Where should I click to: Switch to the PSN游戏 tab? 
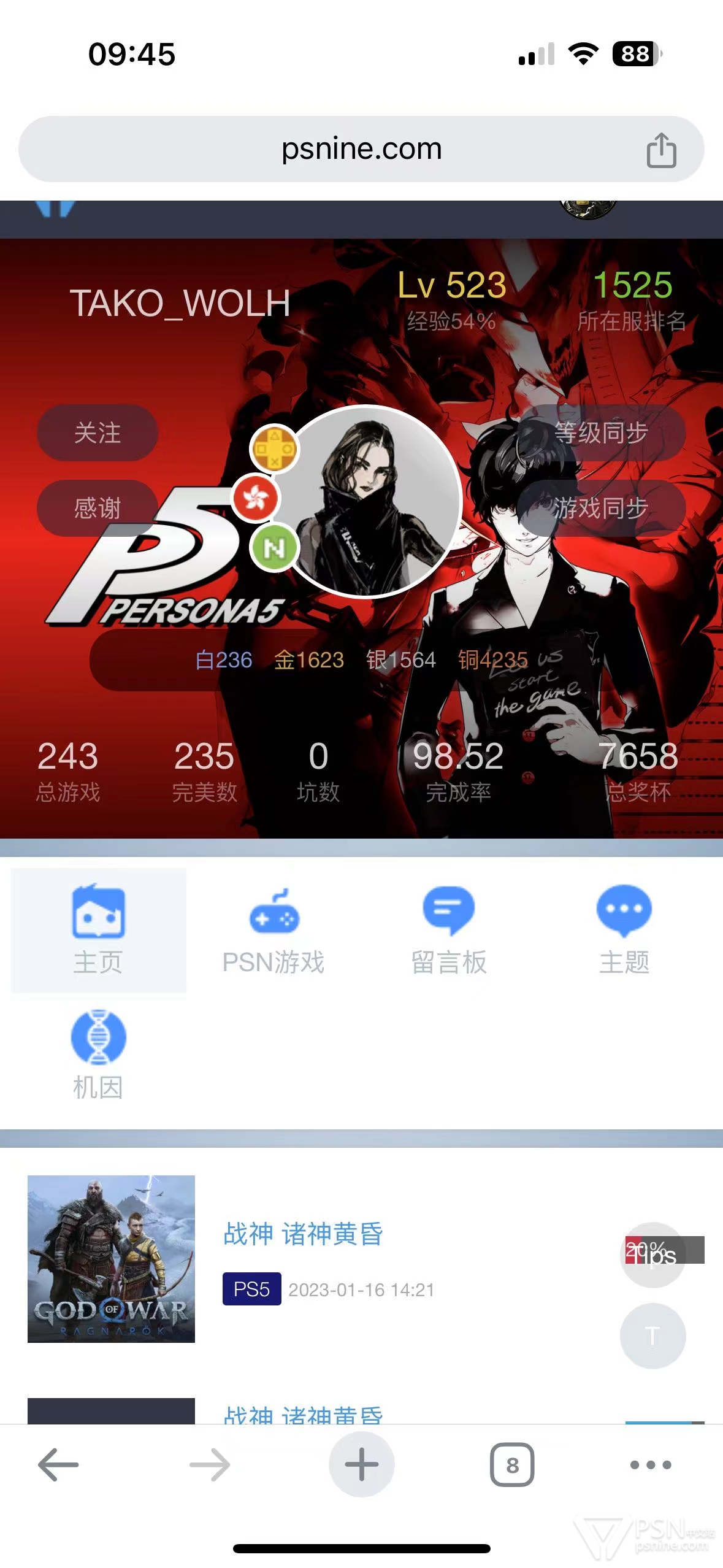pyautogui.click(x=274, y=930)
